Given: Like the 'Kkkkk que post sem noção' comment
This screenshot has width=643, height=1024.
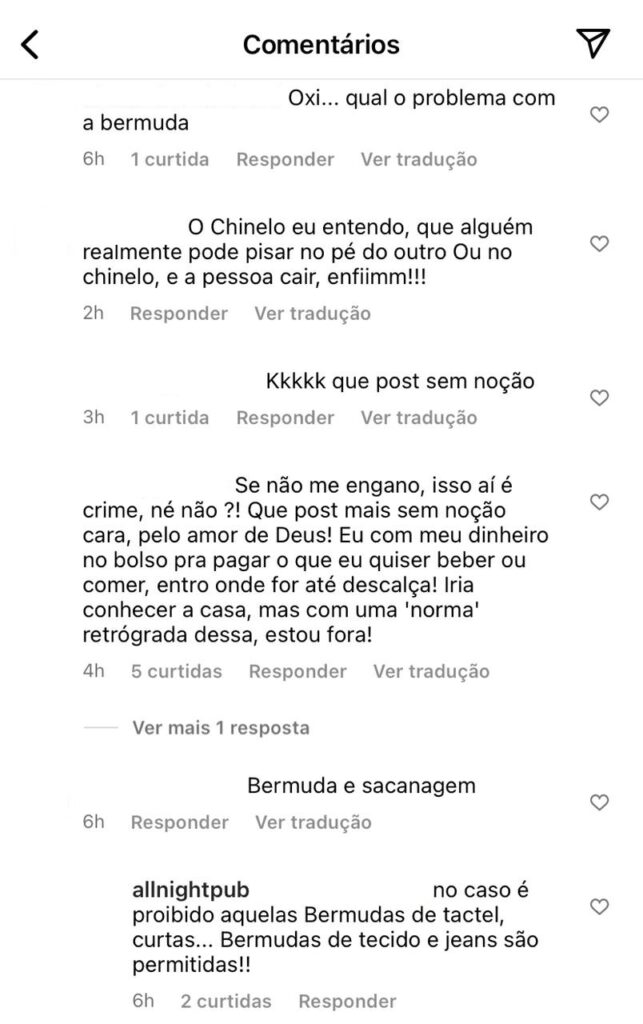Looking at the screenshot, I should [599, 398].
